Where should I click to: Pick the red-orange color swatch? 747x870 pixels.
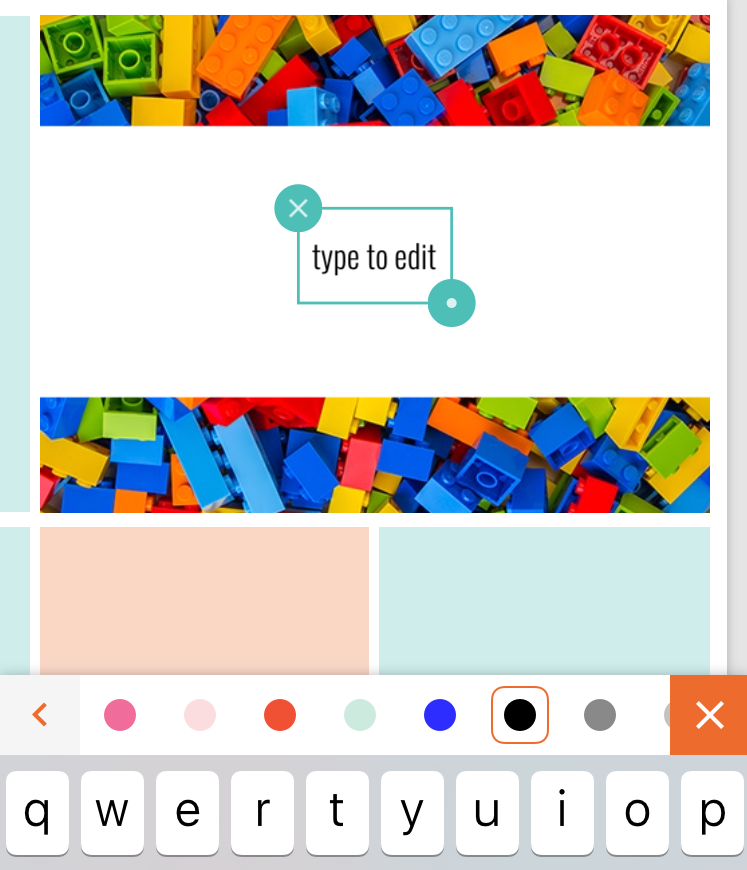tap(280, 715)
